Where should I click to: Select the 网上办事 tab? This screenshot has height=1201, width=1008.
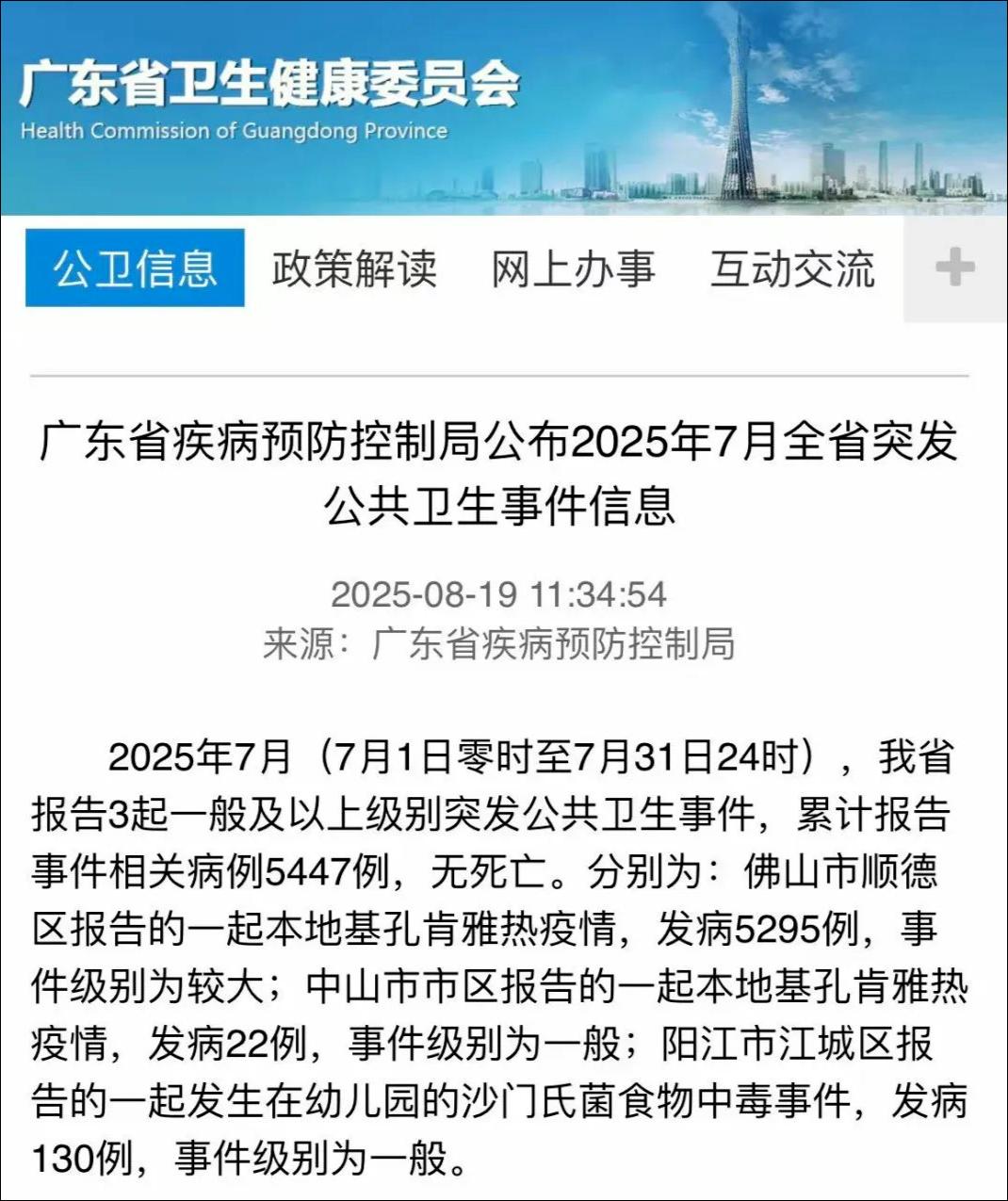point(573,269)
